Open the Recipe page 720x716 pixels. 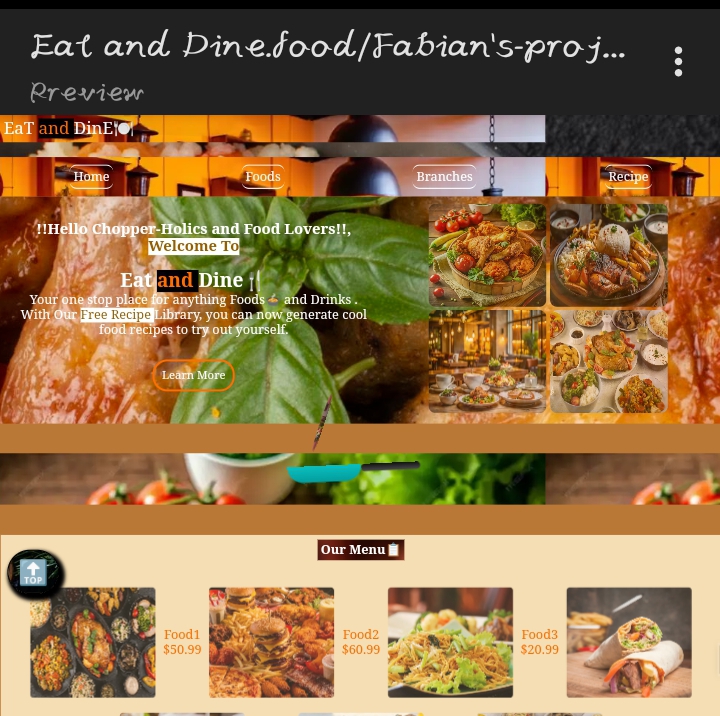tap(628, 176)
